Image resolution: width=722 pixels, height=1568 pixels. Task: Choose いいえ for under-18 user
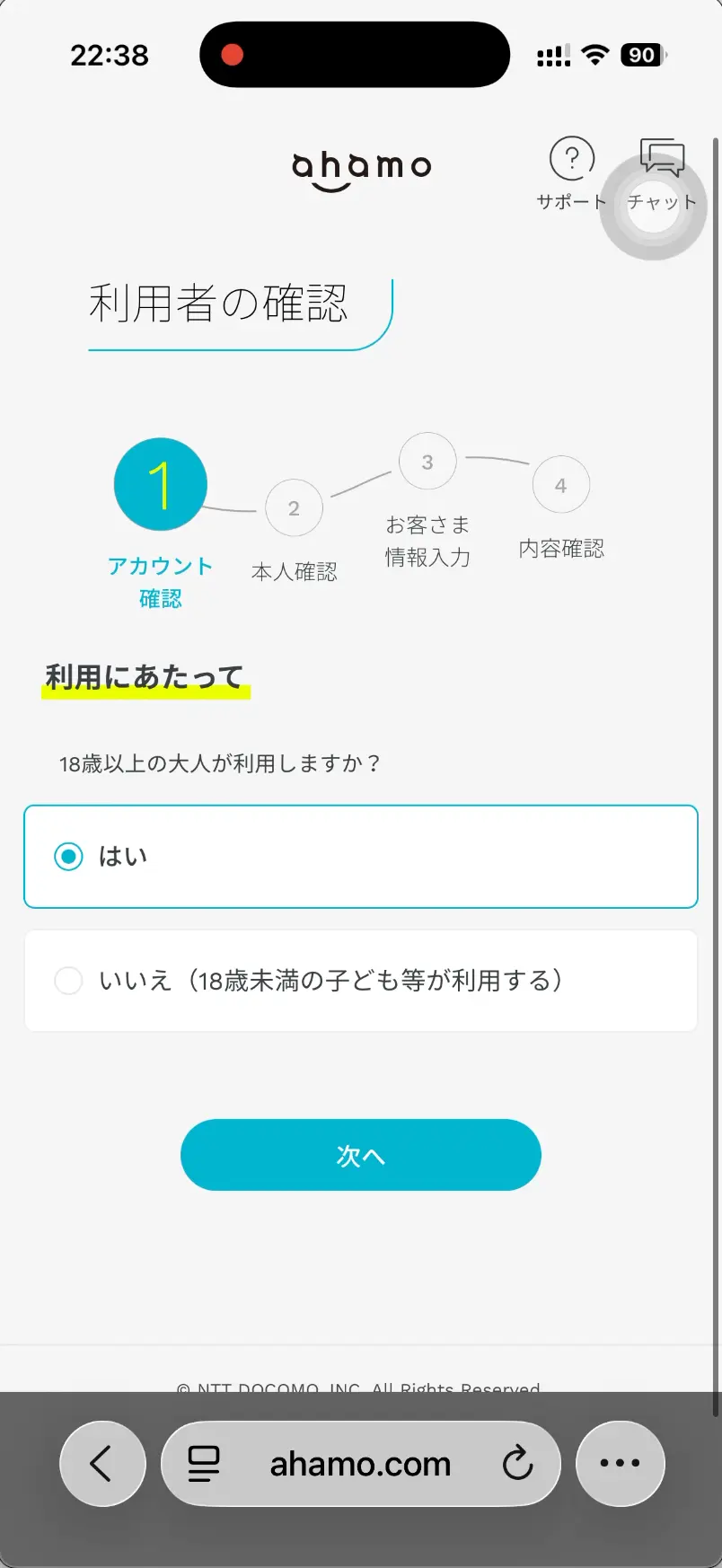[x=69, y=980]
